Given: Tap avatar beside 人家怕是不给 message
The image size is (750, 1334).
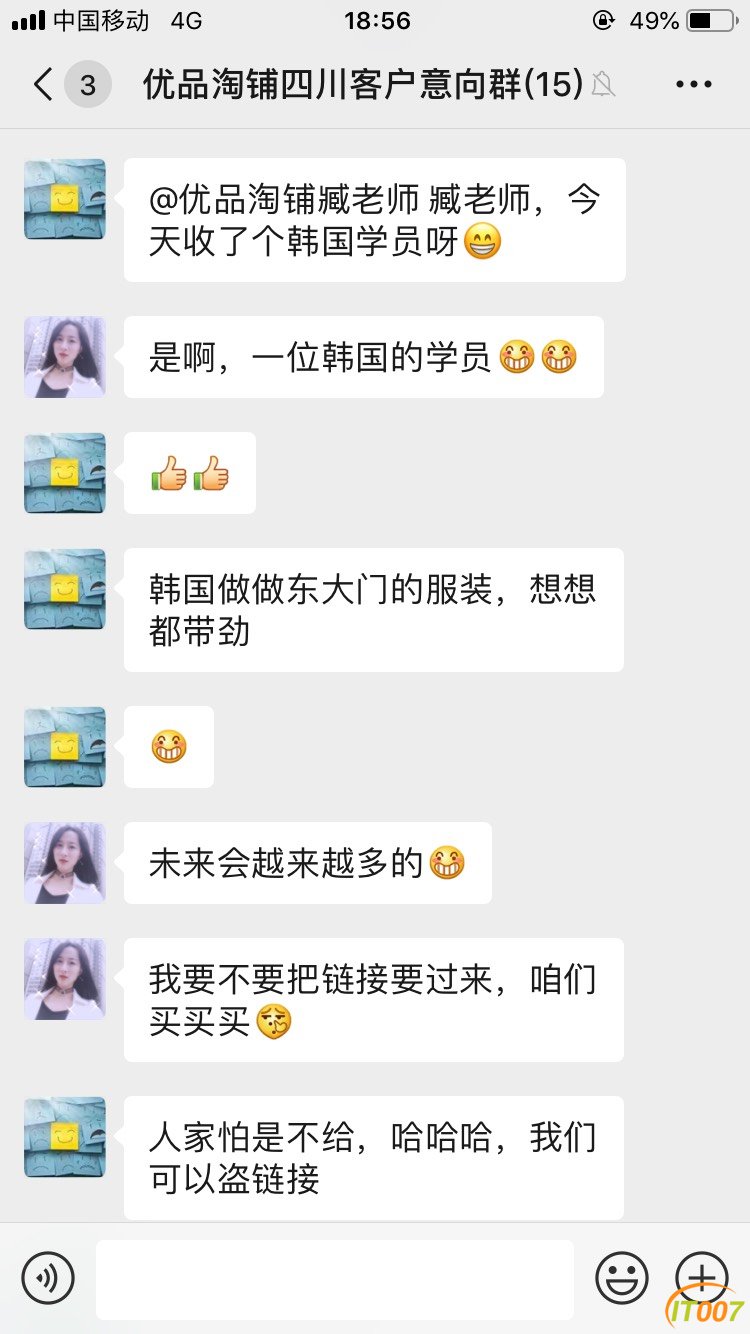Looking at the screenshot, I should 65,1137.
